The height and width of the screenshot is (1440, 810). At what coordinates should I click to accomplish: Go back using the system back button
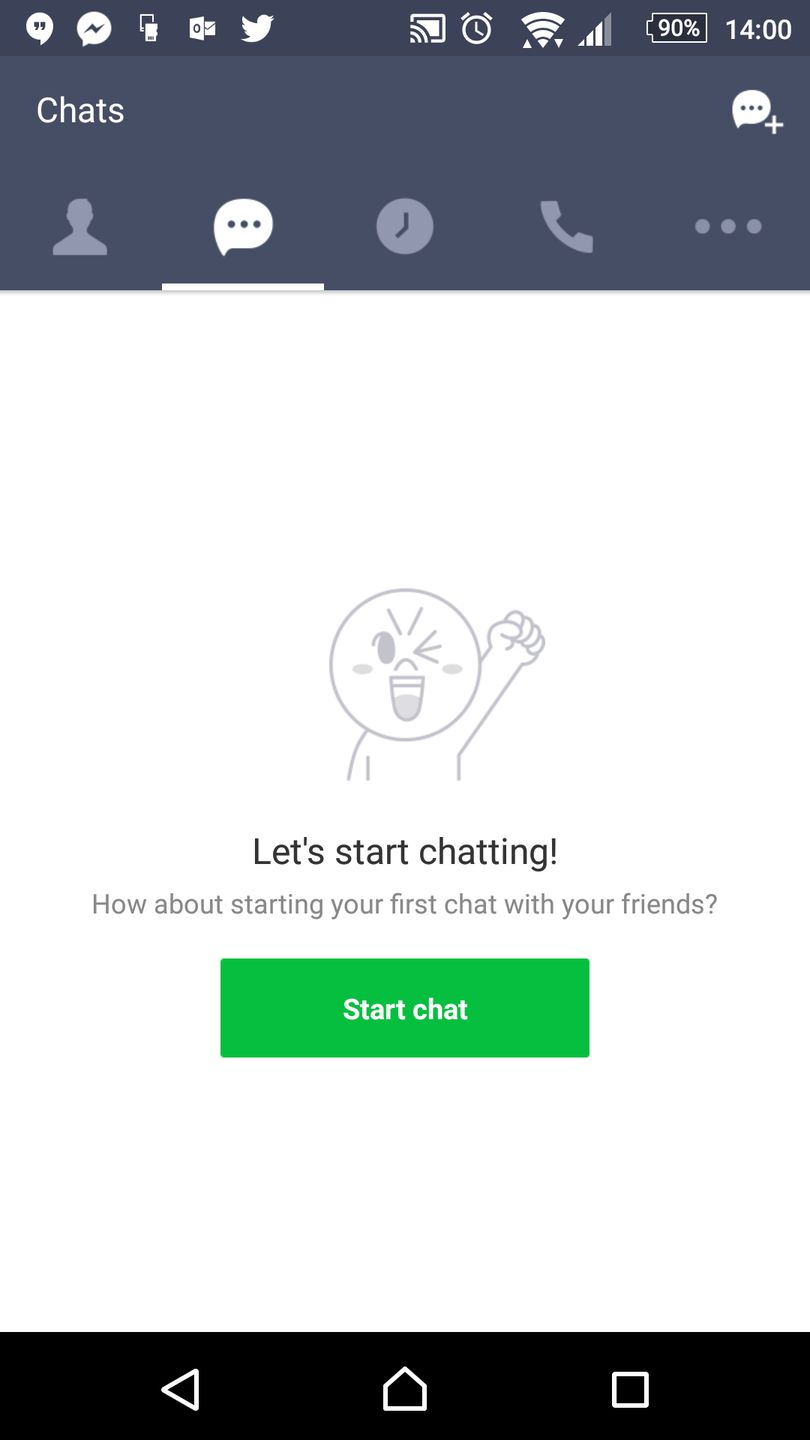click(181, 1389)
